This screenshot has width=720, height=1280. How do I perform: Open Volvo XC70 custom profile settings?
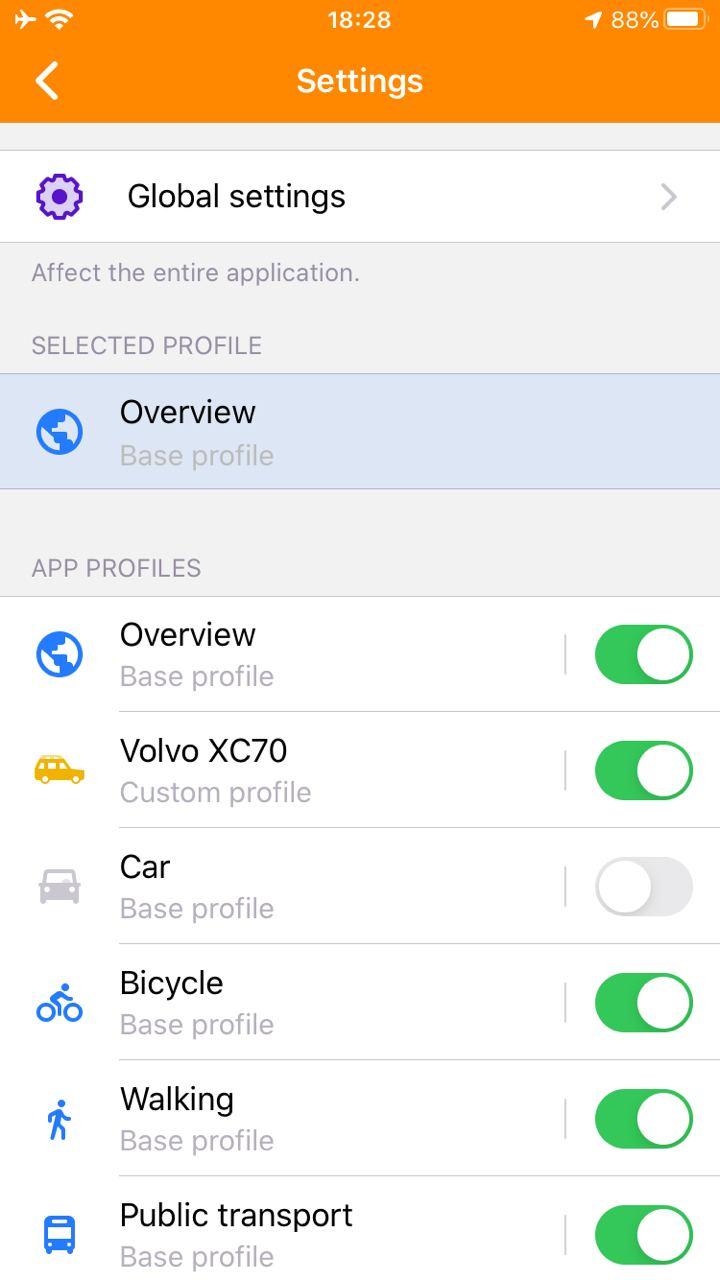[x=300, y=771]
